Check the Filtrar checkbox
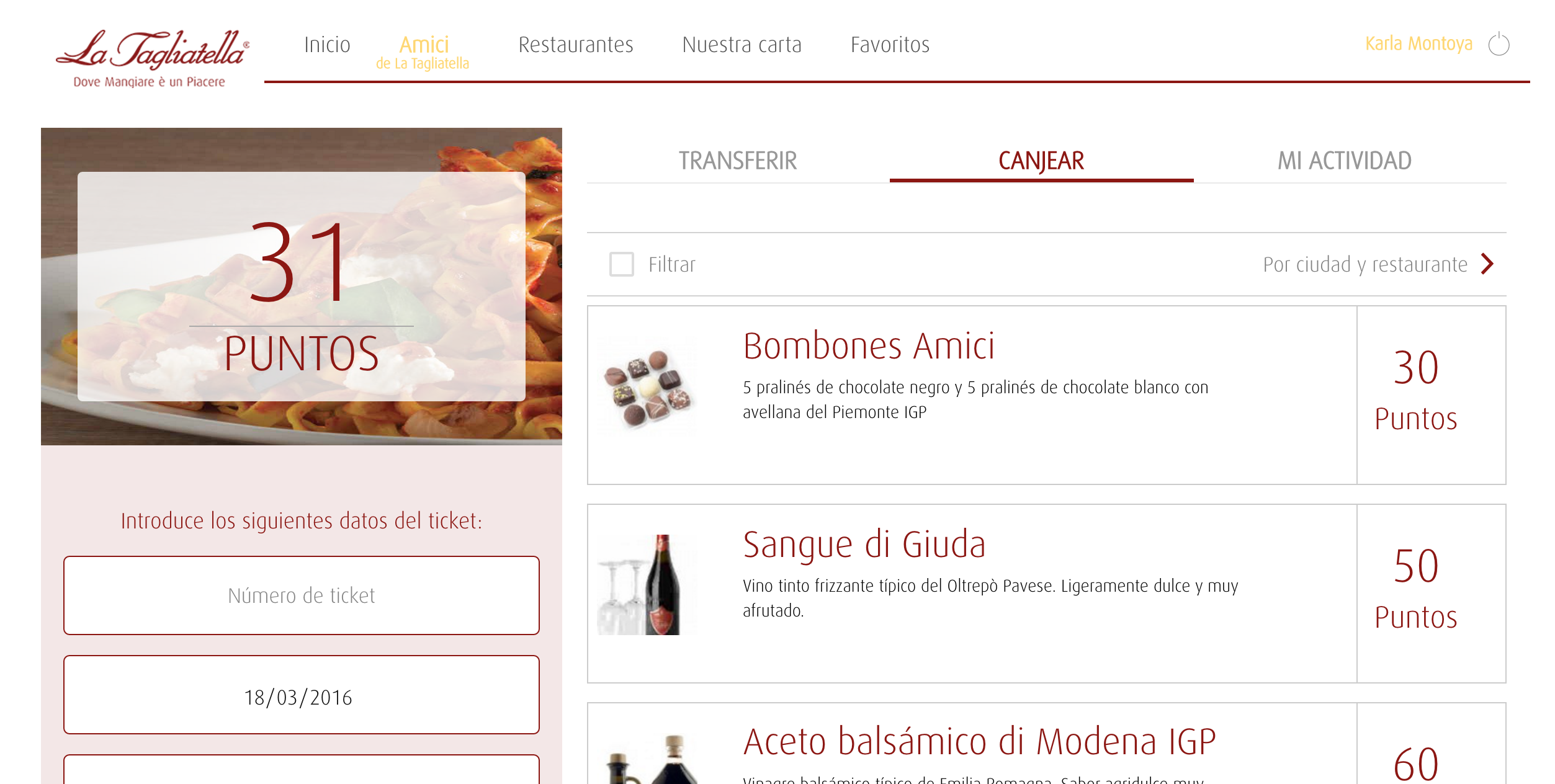Image resolution: width=1555 pixels, height=784 pixels. [x=621, y=264]
